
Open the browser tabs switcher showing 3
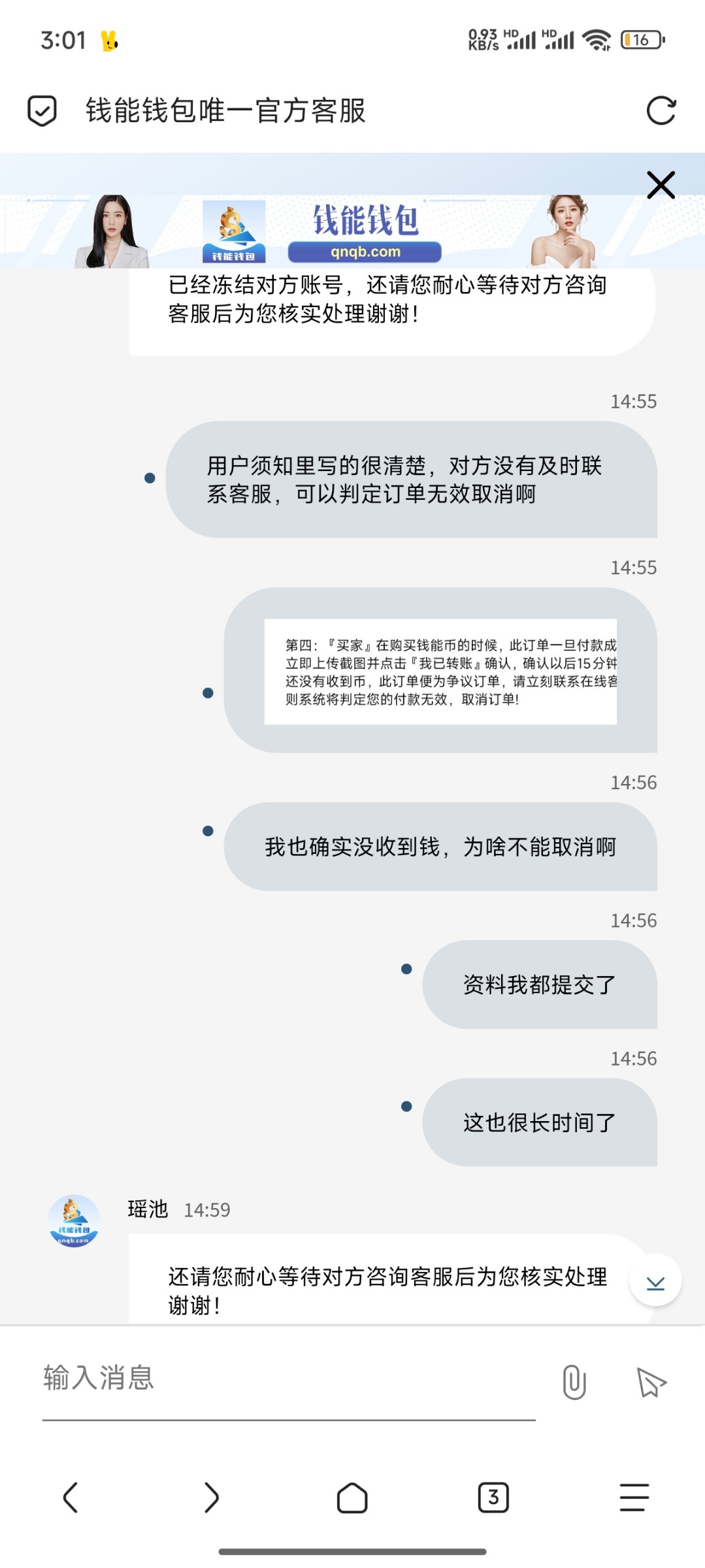coord(493,1497)
